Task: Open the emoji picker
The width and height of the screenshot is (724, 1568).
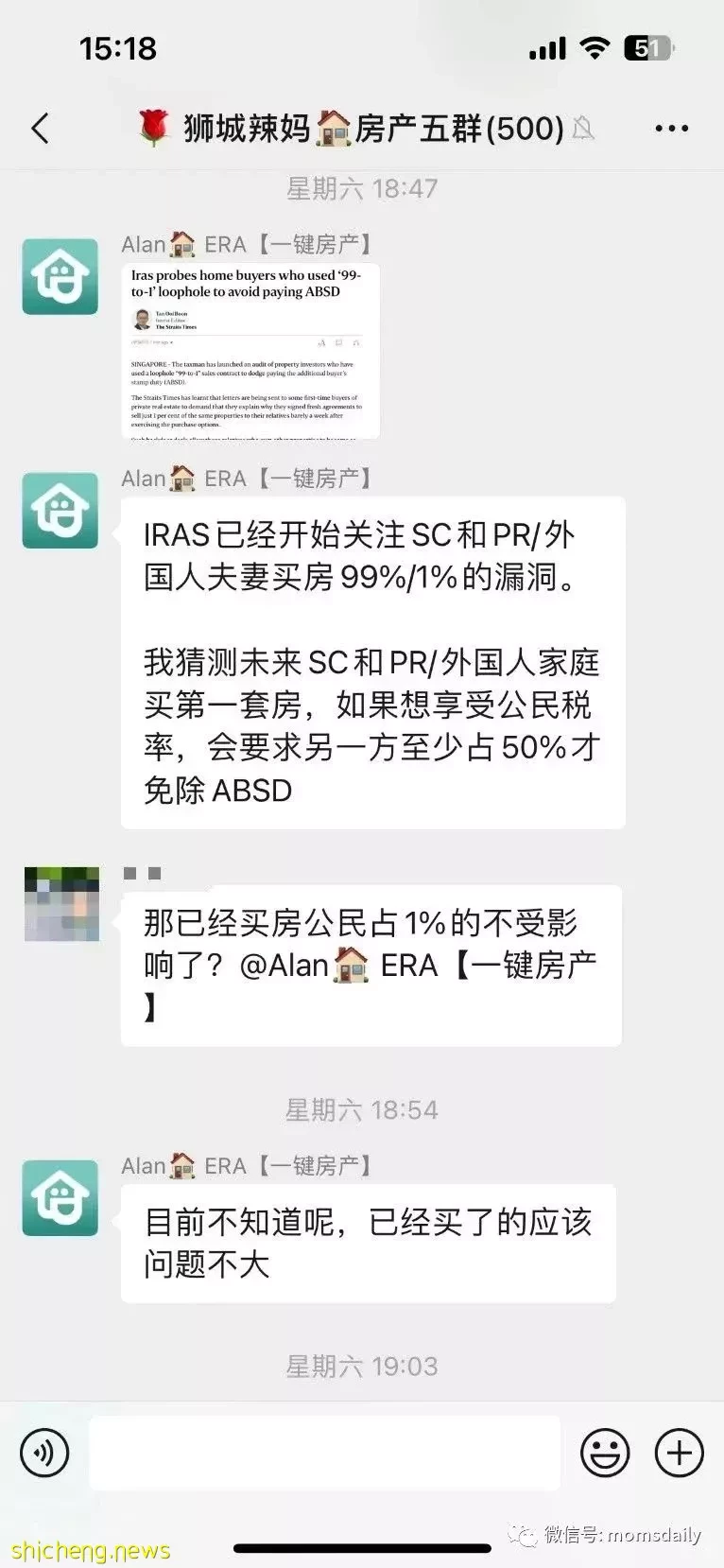Action: coord(605,1452)
